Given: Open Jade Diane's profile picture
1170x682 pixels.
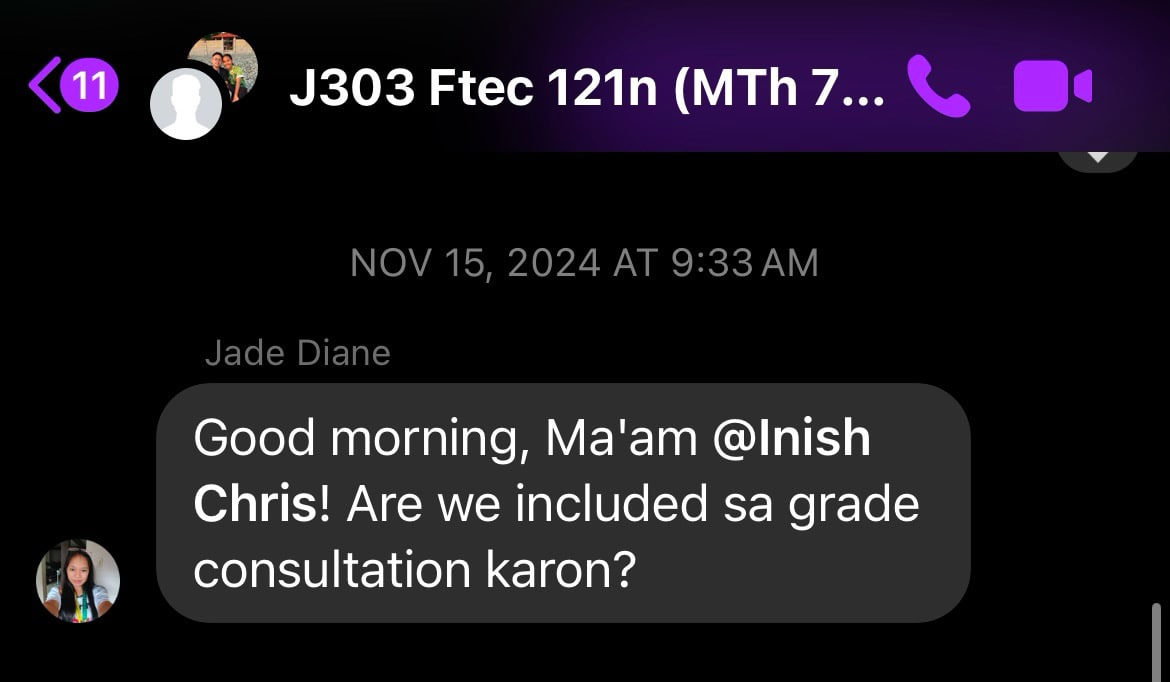Looking at the screenshot, I should click(78, 582).
